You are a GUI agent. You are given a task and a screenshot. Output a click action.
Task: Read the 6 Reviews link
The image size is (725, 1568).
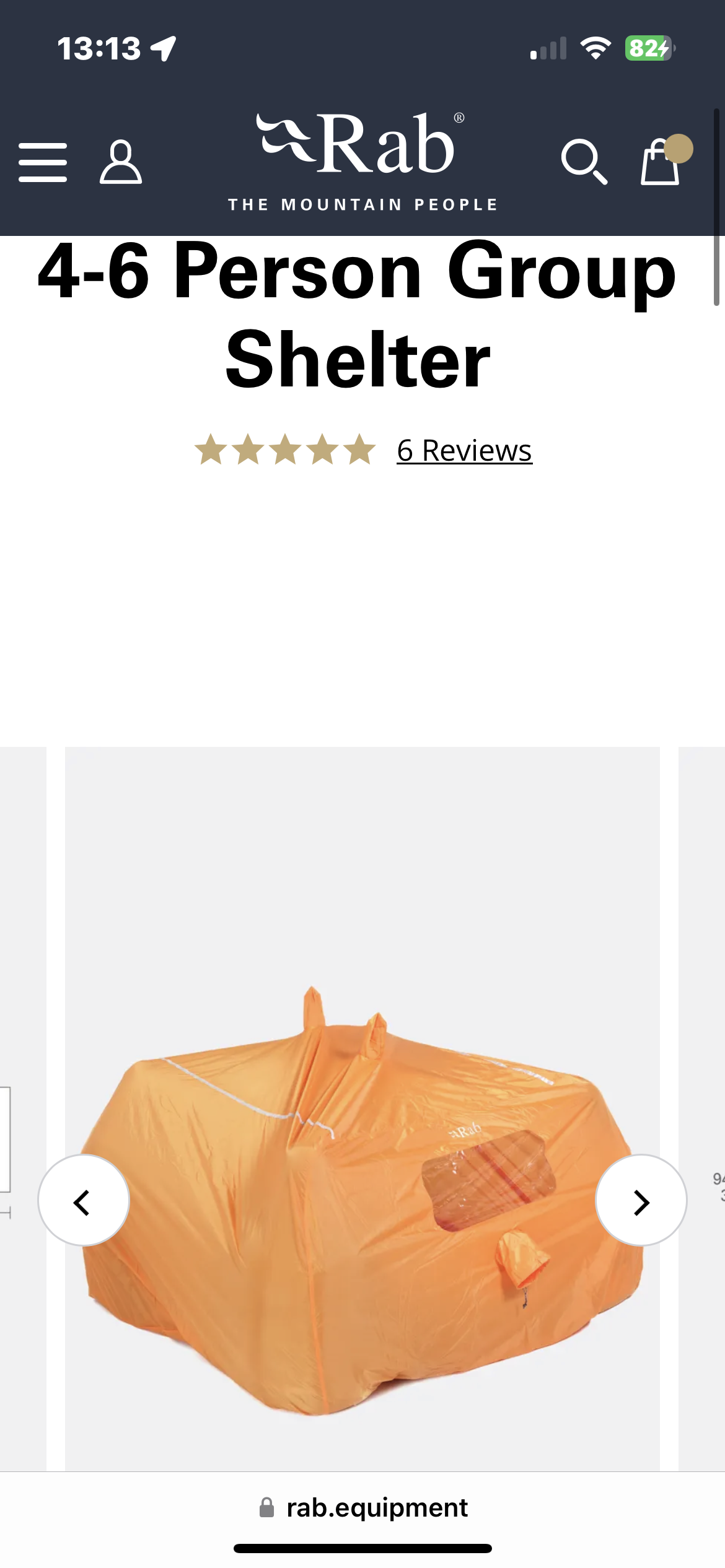(x=464, y=450)
